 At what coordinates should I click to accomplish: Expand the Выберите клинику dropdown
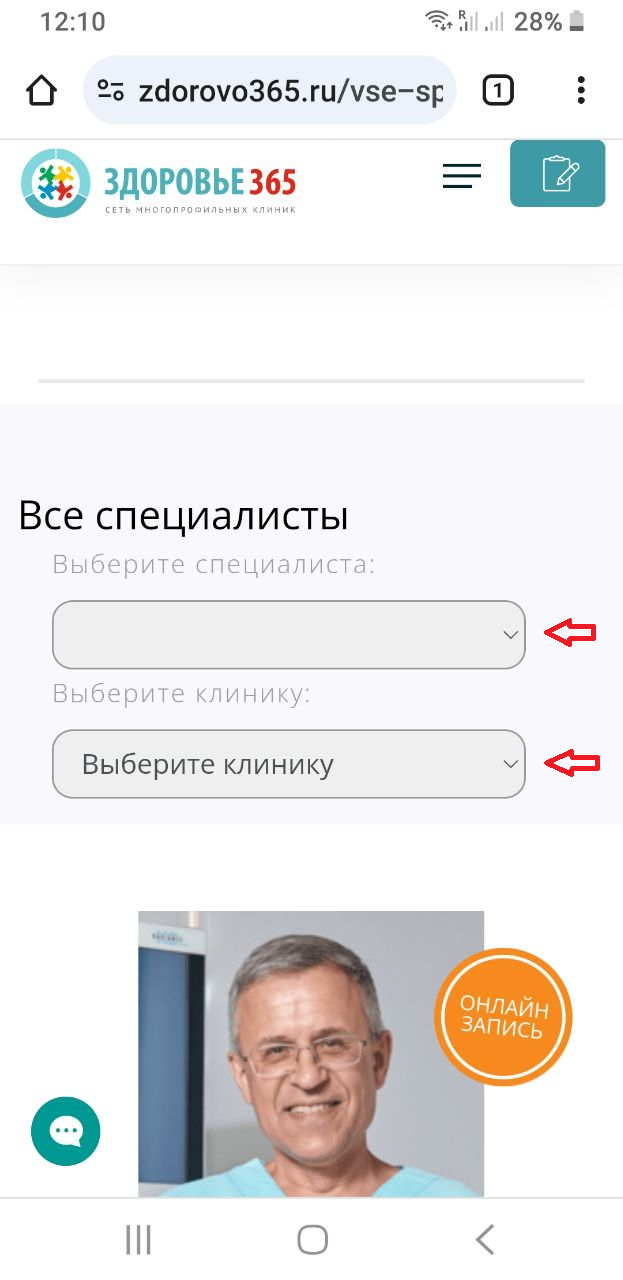pos(288,764)
